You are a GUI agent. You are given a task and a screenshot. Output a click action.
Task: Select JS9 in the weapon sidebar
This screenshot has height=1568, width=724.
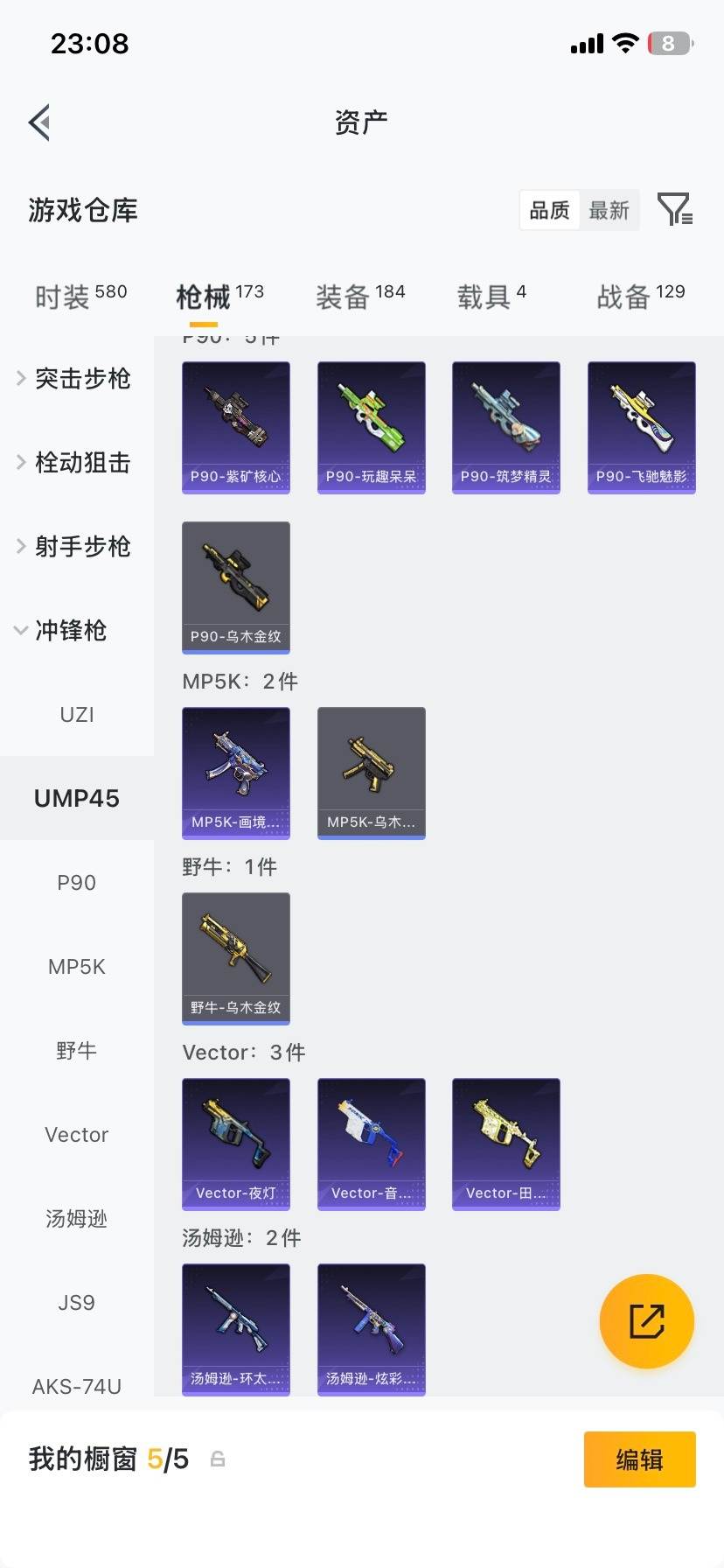[76, 1302]
